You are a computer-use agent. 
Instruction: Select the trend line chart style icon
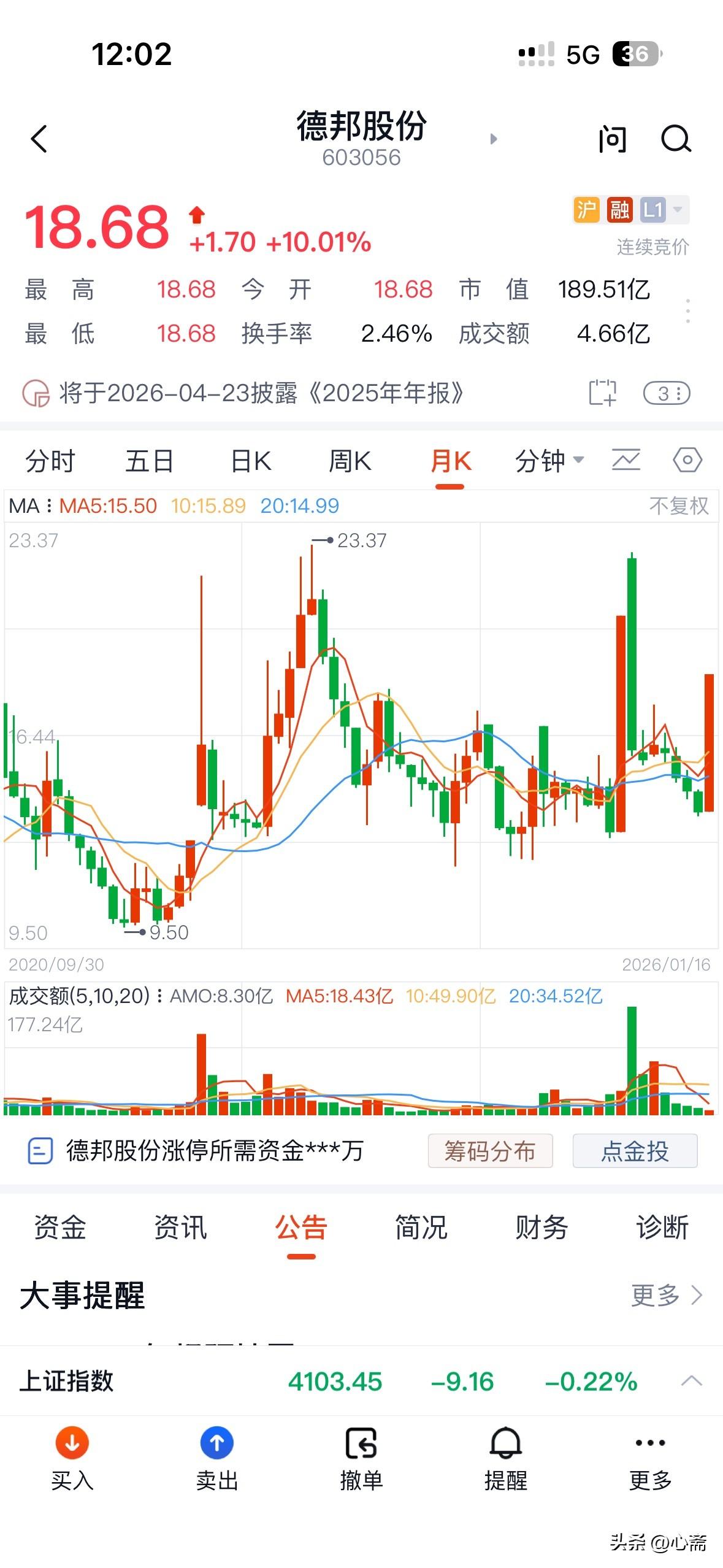tap(625, 460)
